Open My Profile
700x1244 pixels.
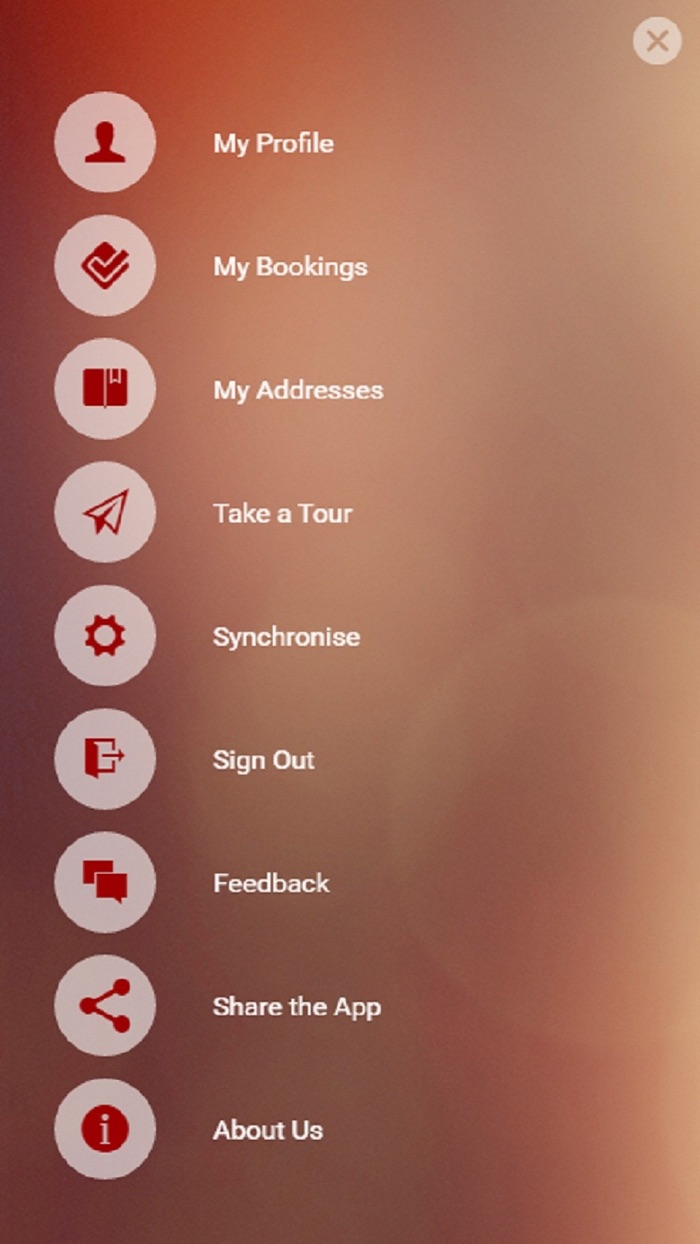click(273, 143)
